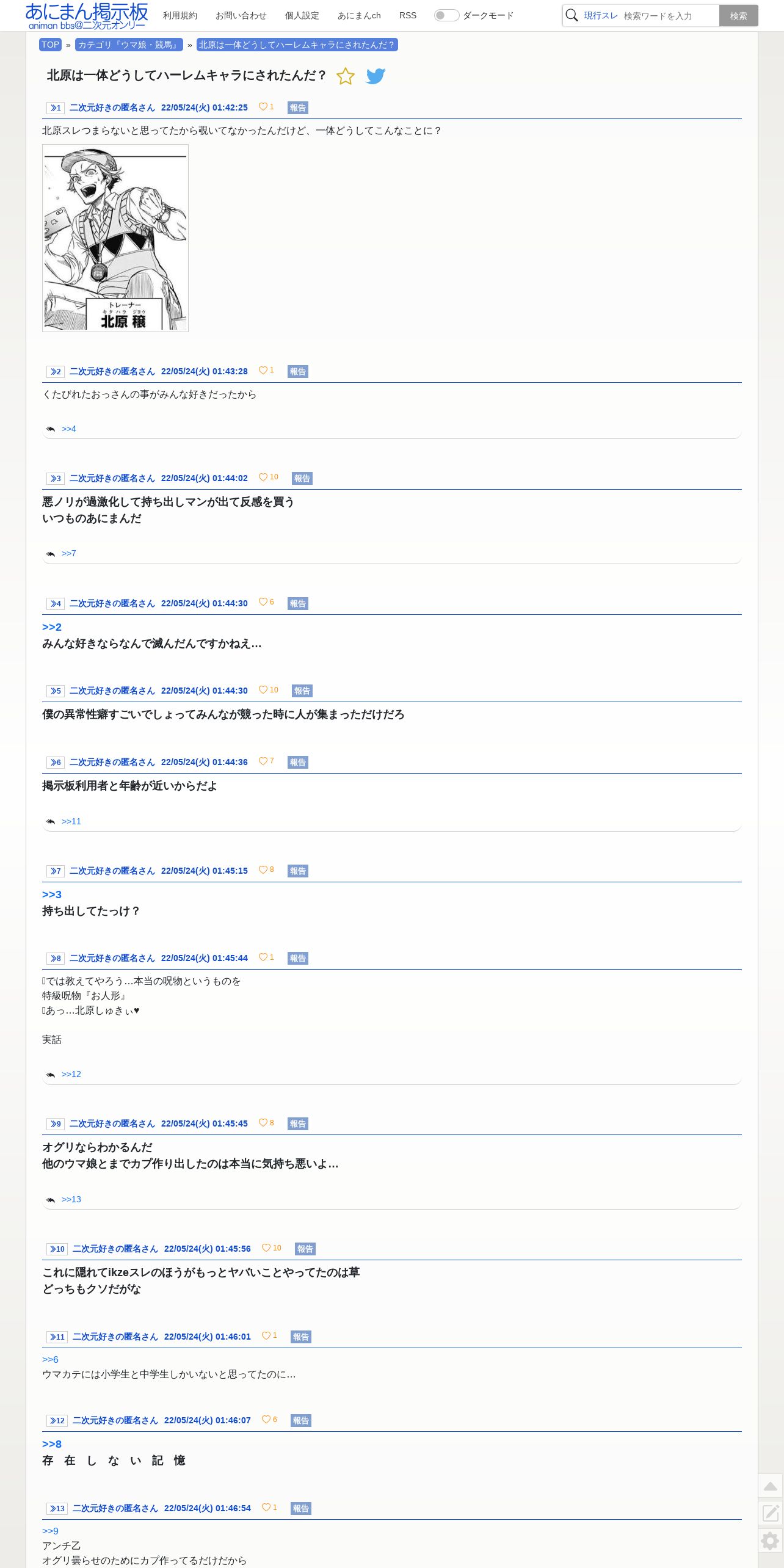784x1568 pixels.
Task: Go to 個人設定 settings
Action: click(x=302, y=15)
